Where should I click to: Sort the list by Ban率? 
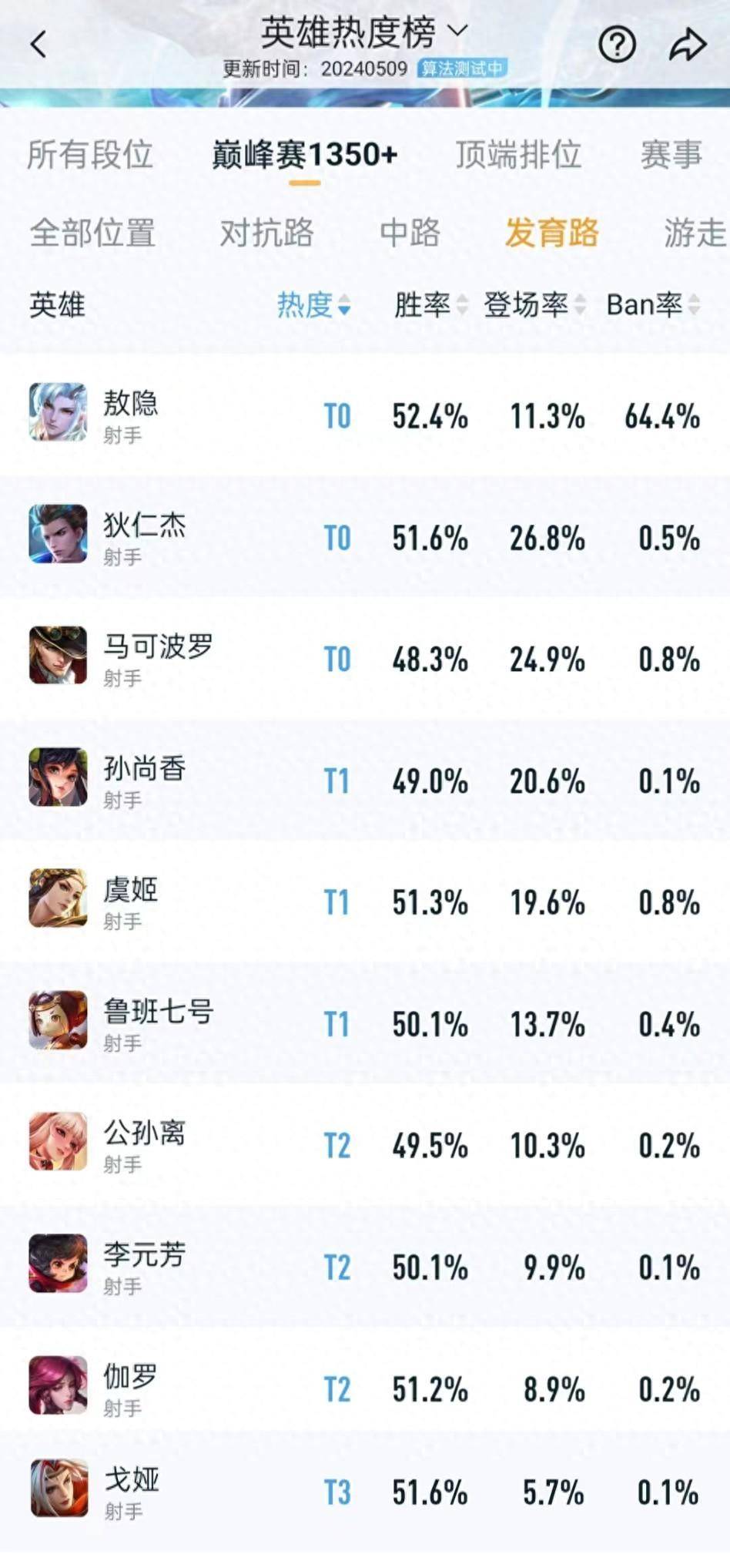click(x=653, y=305)
